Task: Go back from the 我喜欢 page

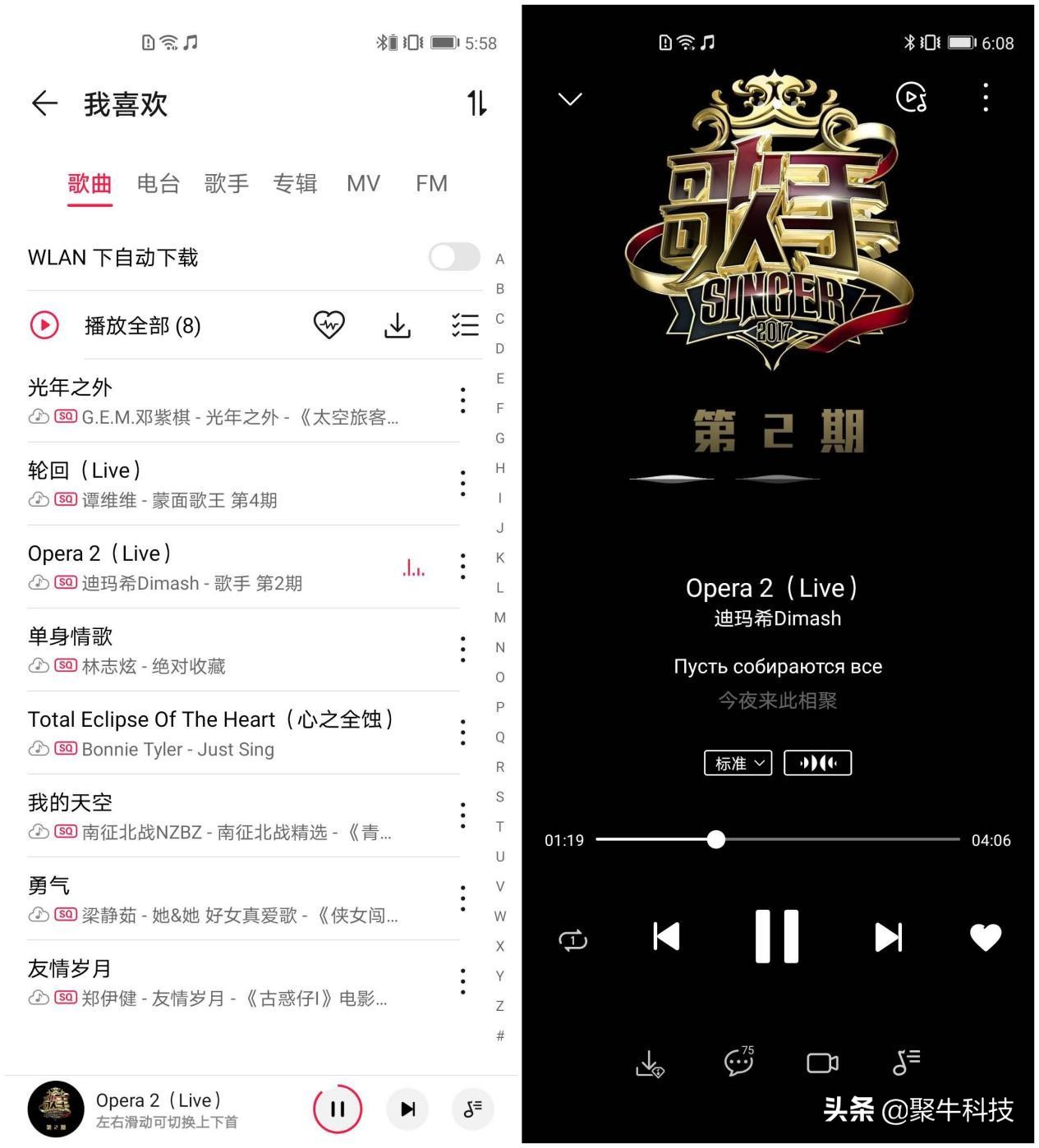Action: point(44,103)
